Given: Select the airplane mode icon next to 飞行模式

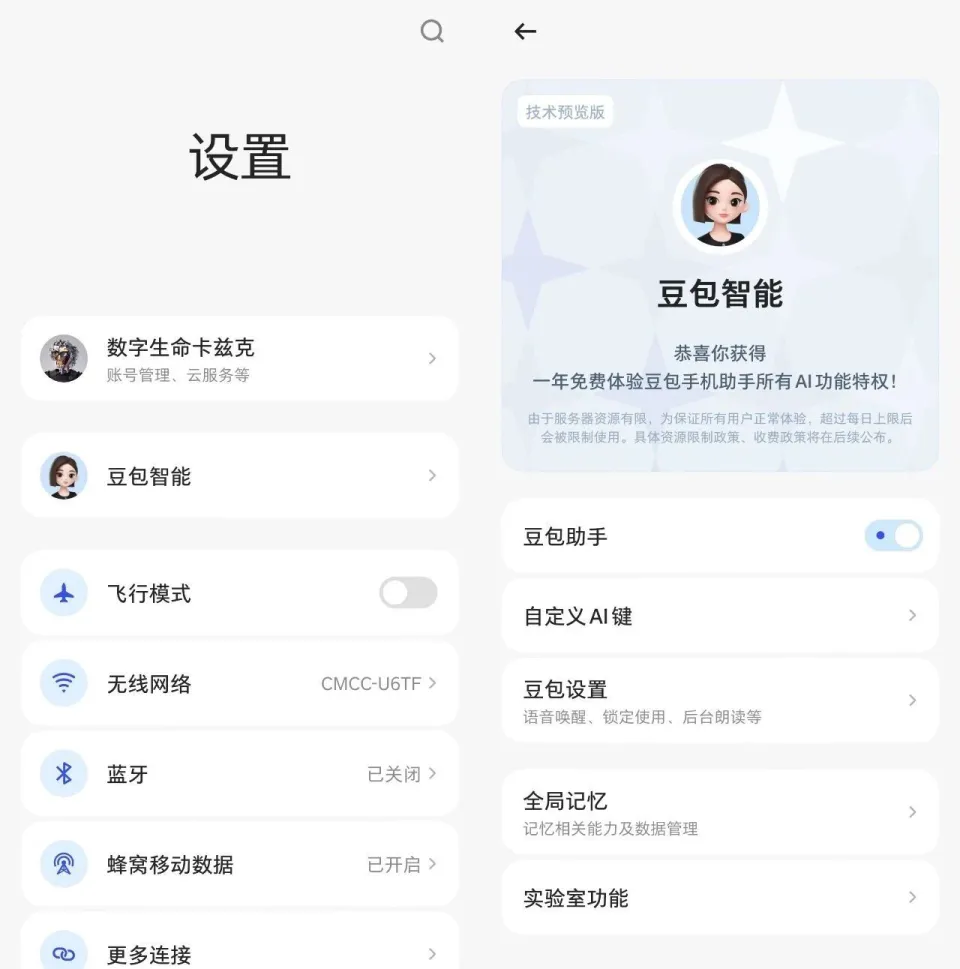Looking at the screenshot, I should (x=63, y=593).
